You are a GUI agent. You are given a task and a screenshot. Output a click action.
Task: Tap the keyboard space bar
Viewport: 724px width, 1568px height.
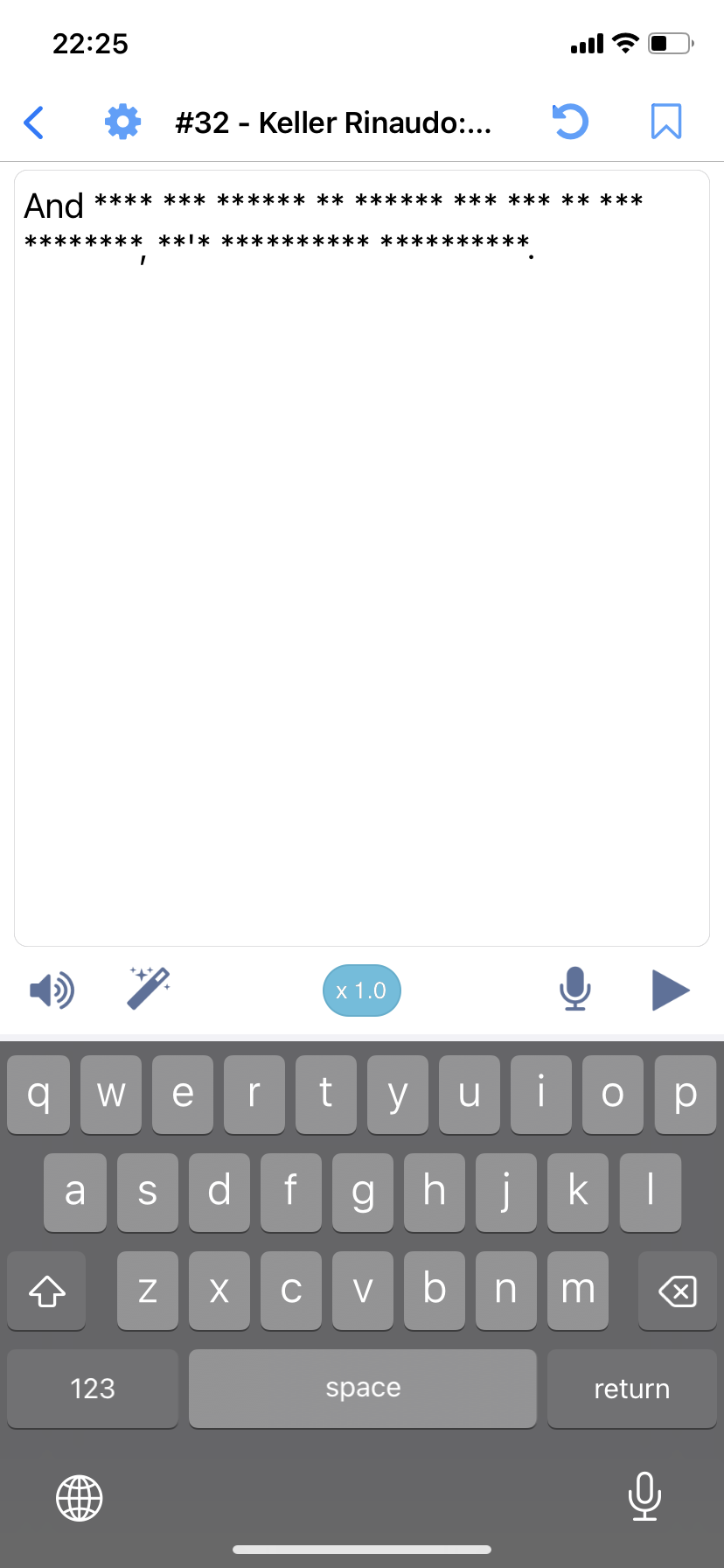click(363, 1389)
